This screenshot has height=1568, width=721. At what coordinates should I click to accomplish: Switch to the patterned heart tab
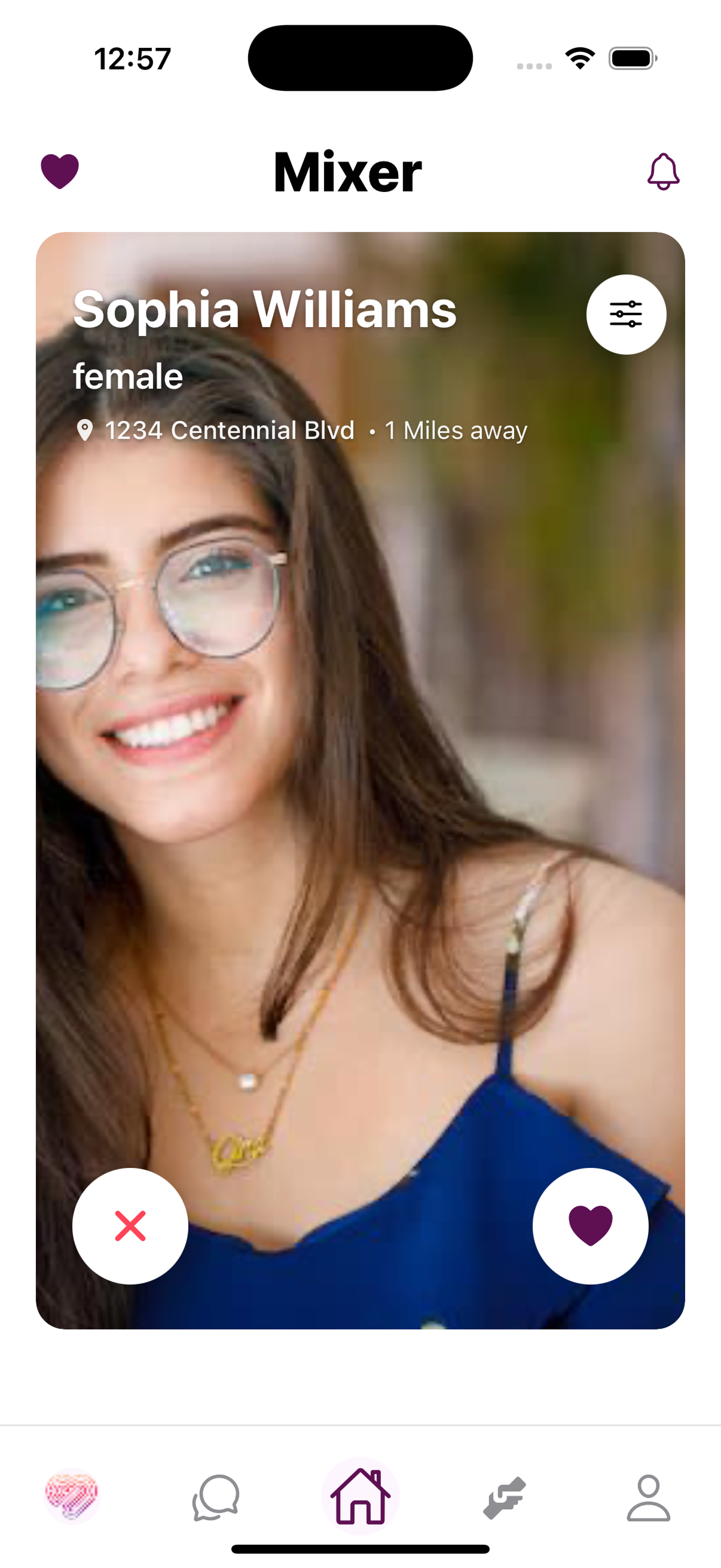72,1496
